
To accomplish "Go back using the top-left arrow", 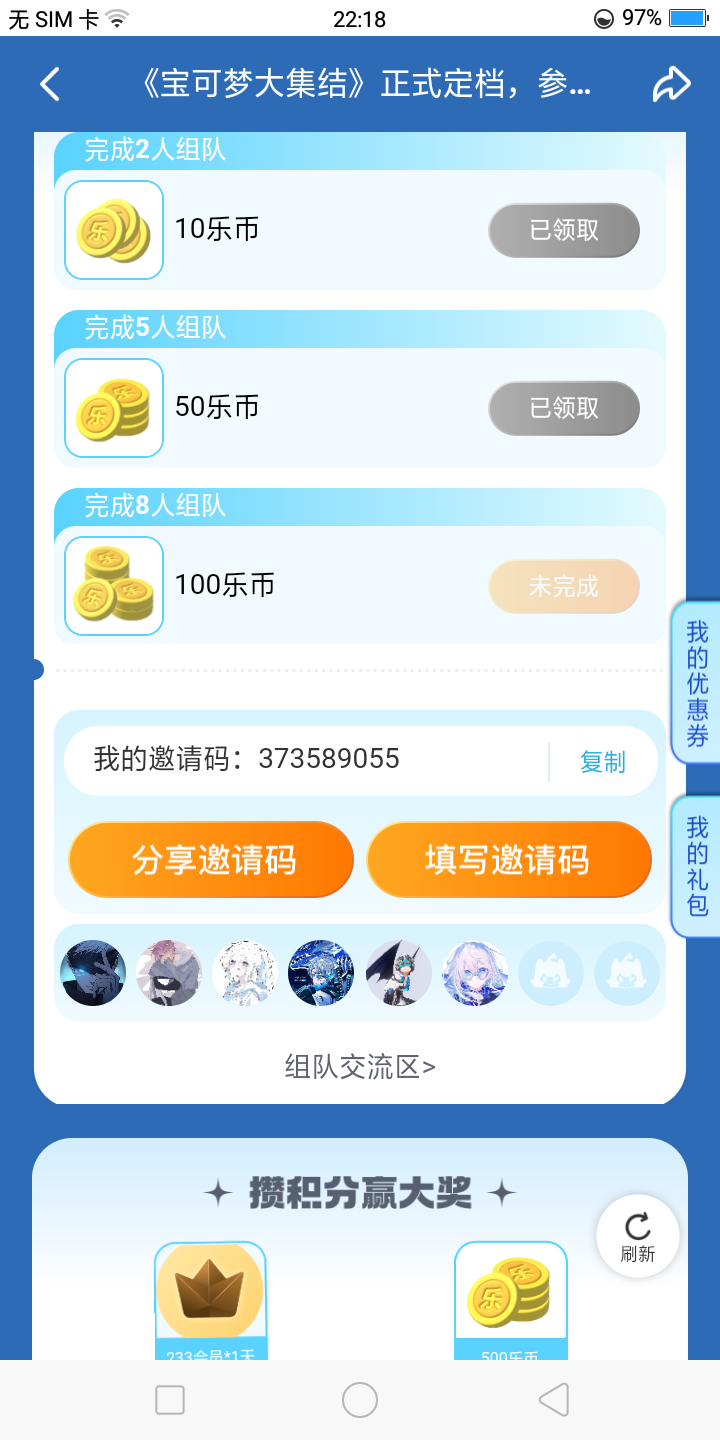I will coord(50,84).
